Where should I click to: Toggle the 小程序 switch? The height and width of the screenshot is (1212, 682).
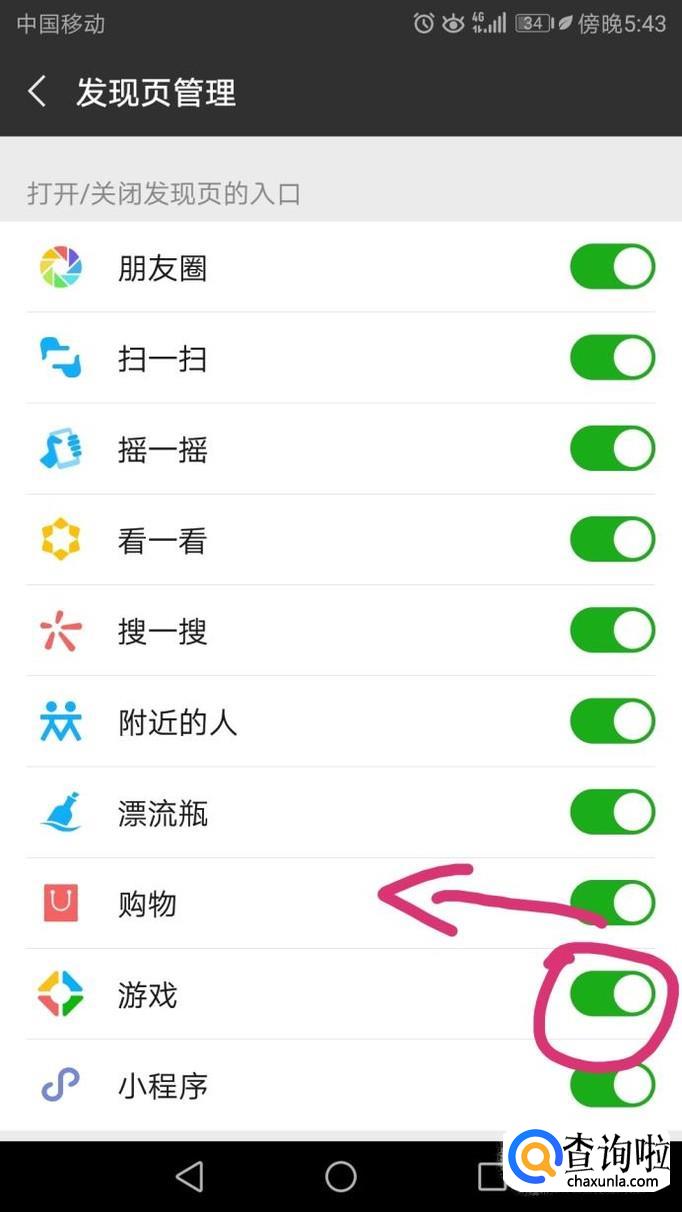[612, 1085]
